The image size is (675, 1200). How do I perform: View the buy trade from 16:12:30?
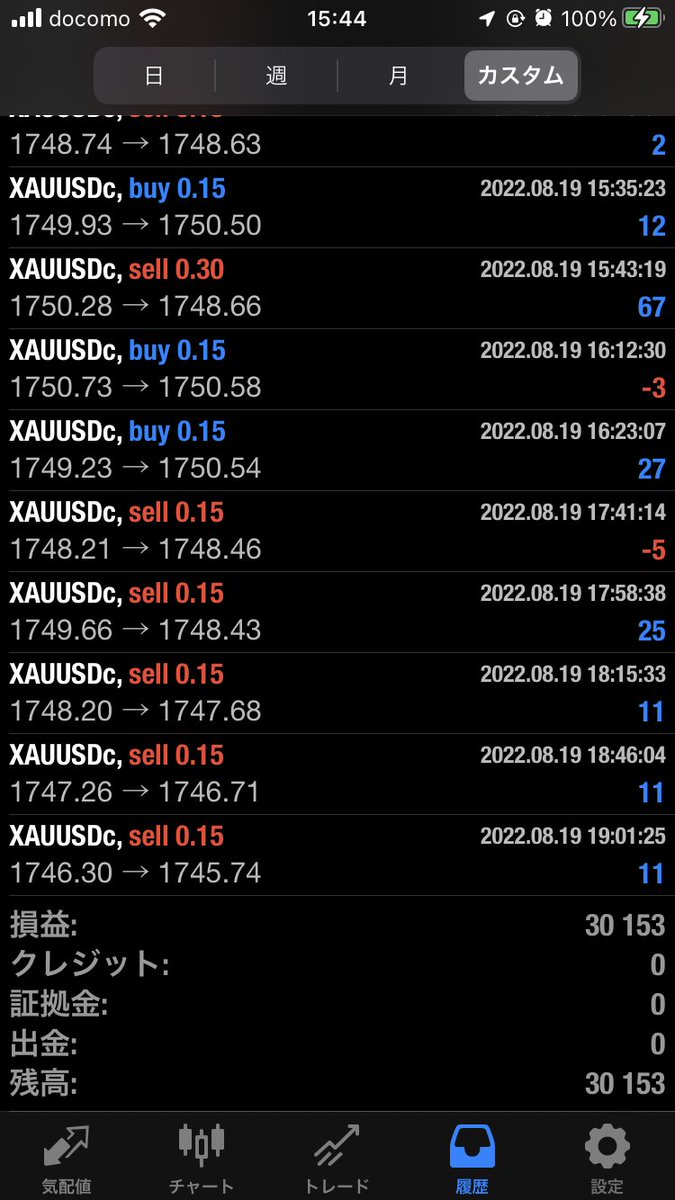(x=337, y=369)
